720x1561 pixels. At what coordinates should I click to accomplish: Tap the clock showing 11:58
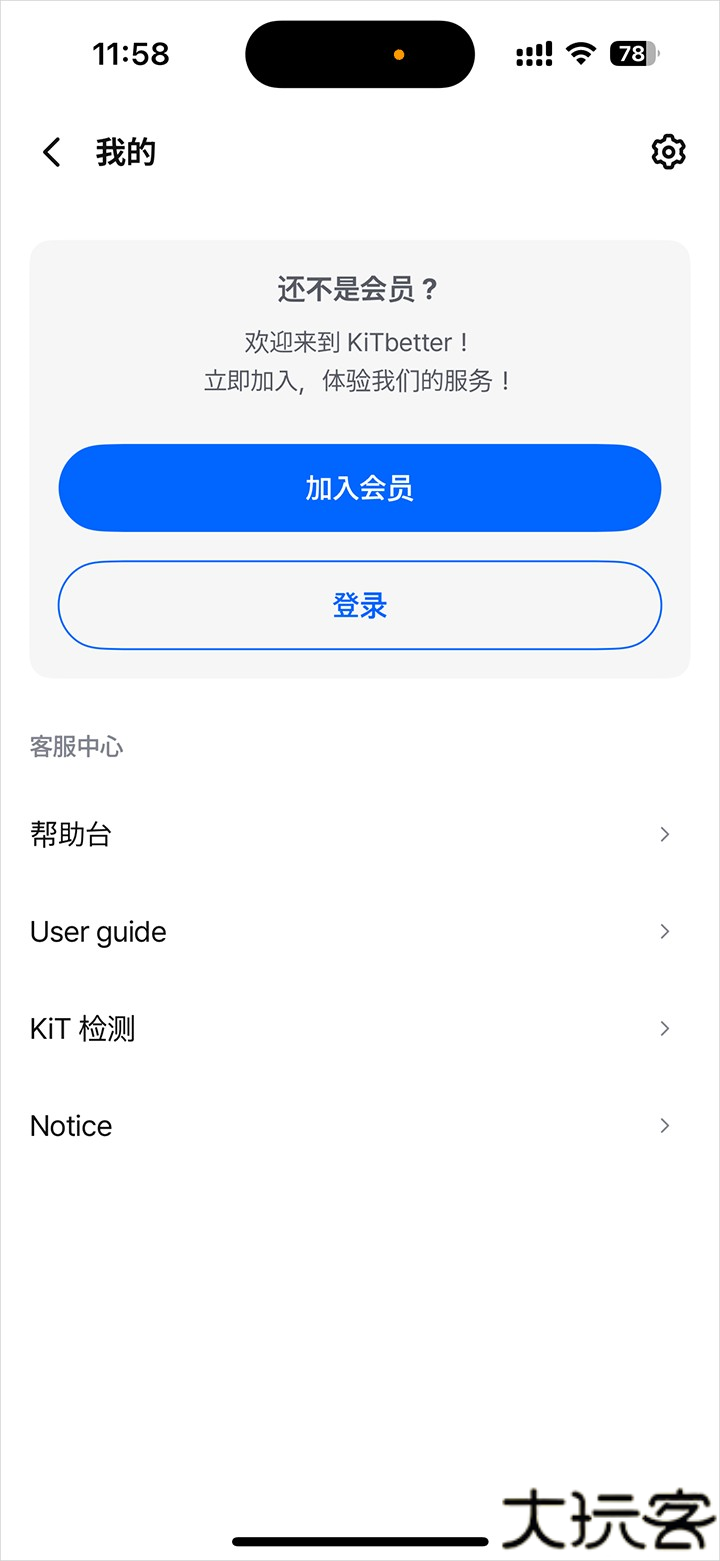pos(131,54)
